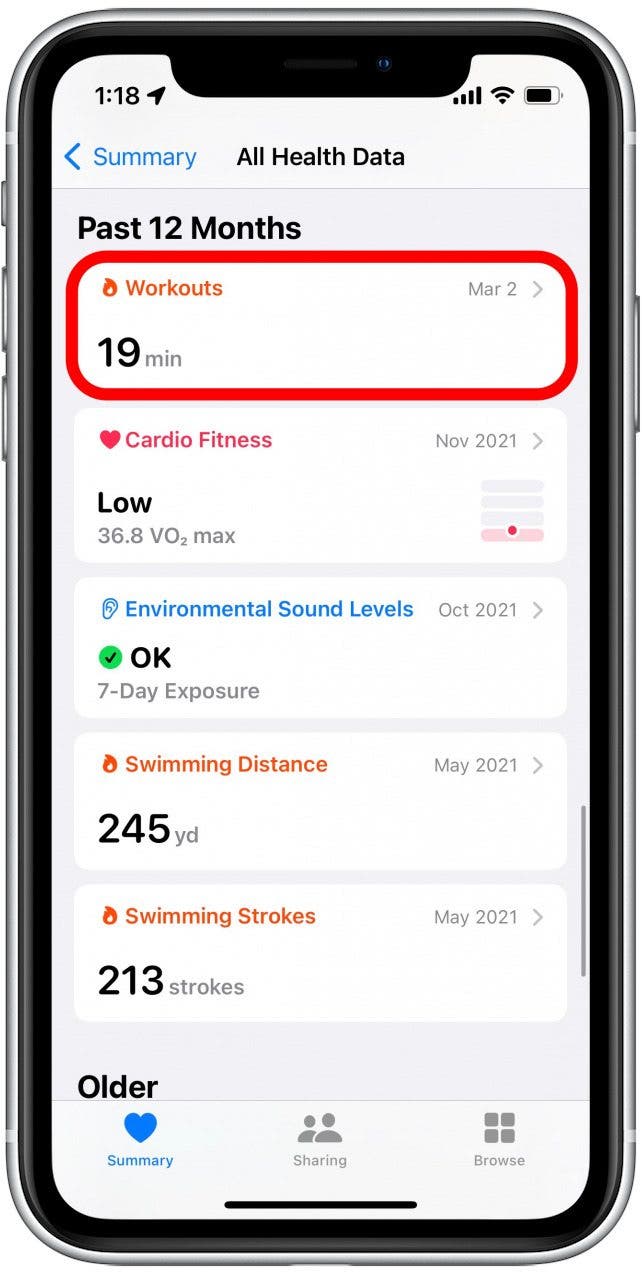
Task: Select the Summary tab
Action: point(140,1139)
